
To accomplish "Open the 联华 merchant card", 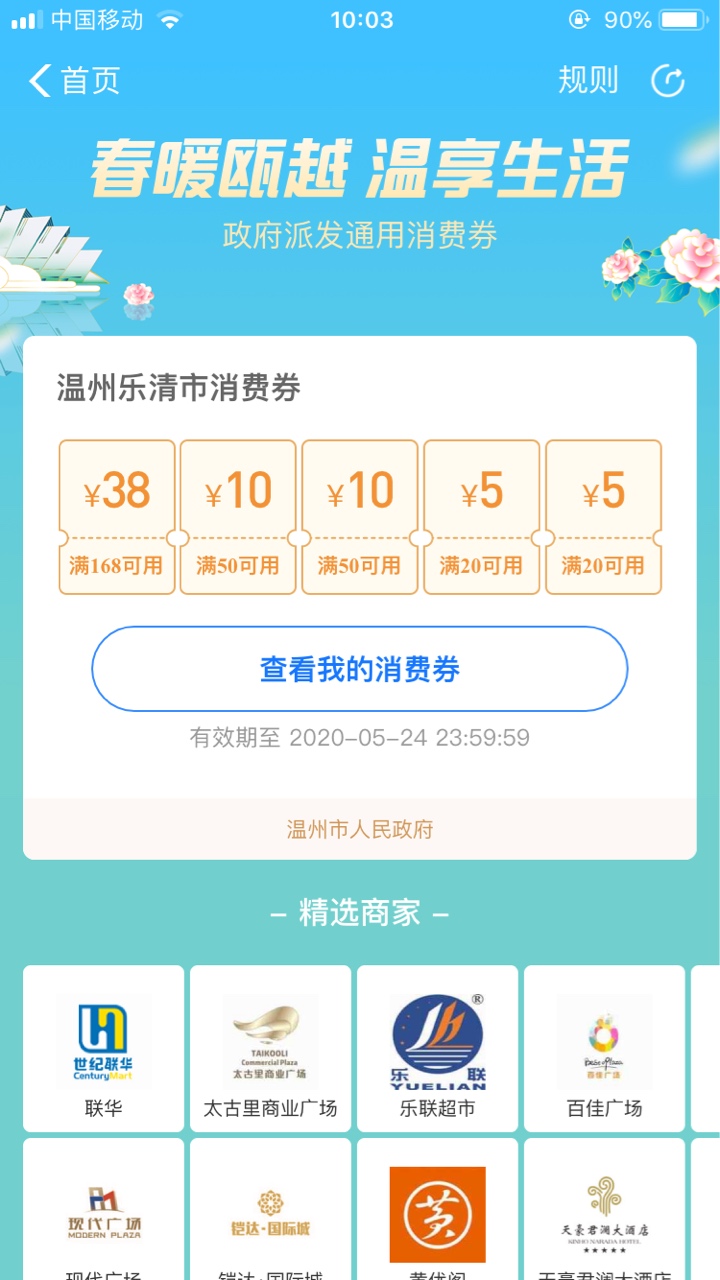I will pos(104,1048).
